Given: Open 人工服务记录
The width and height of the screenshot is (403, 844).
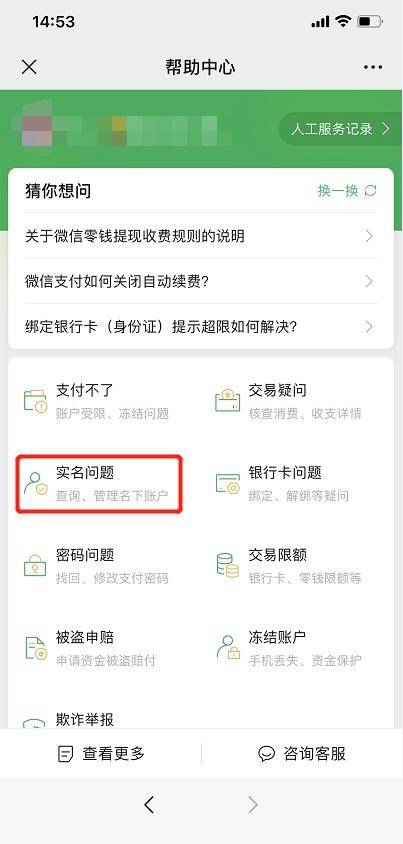Looking at the screenshot, I should (x=340, y=129).
